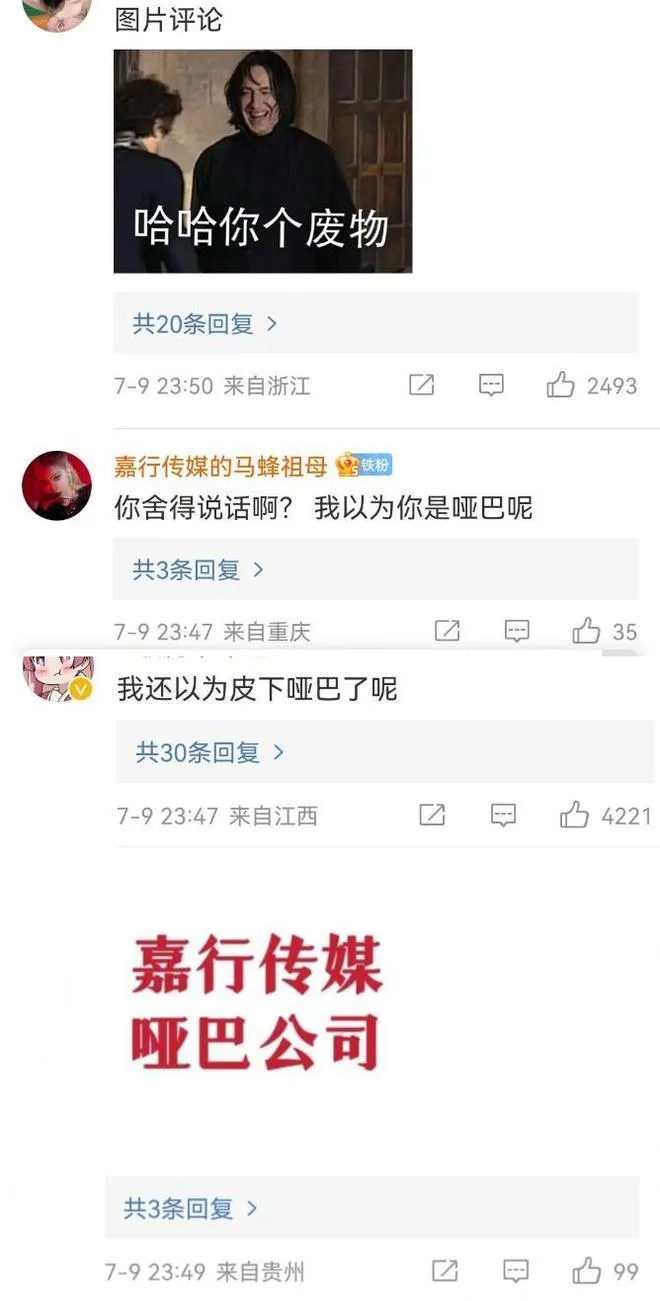The height and width of the screenshot is (1301, 660).
Task: Reply to the comment from 重庆
Action: pos(517,631)
